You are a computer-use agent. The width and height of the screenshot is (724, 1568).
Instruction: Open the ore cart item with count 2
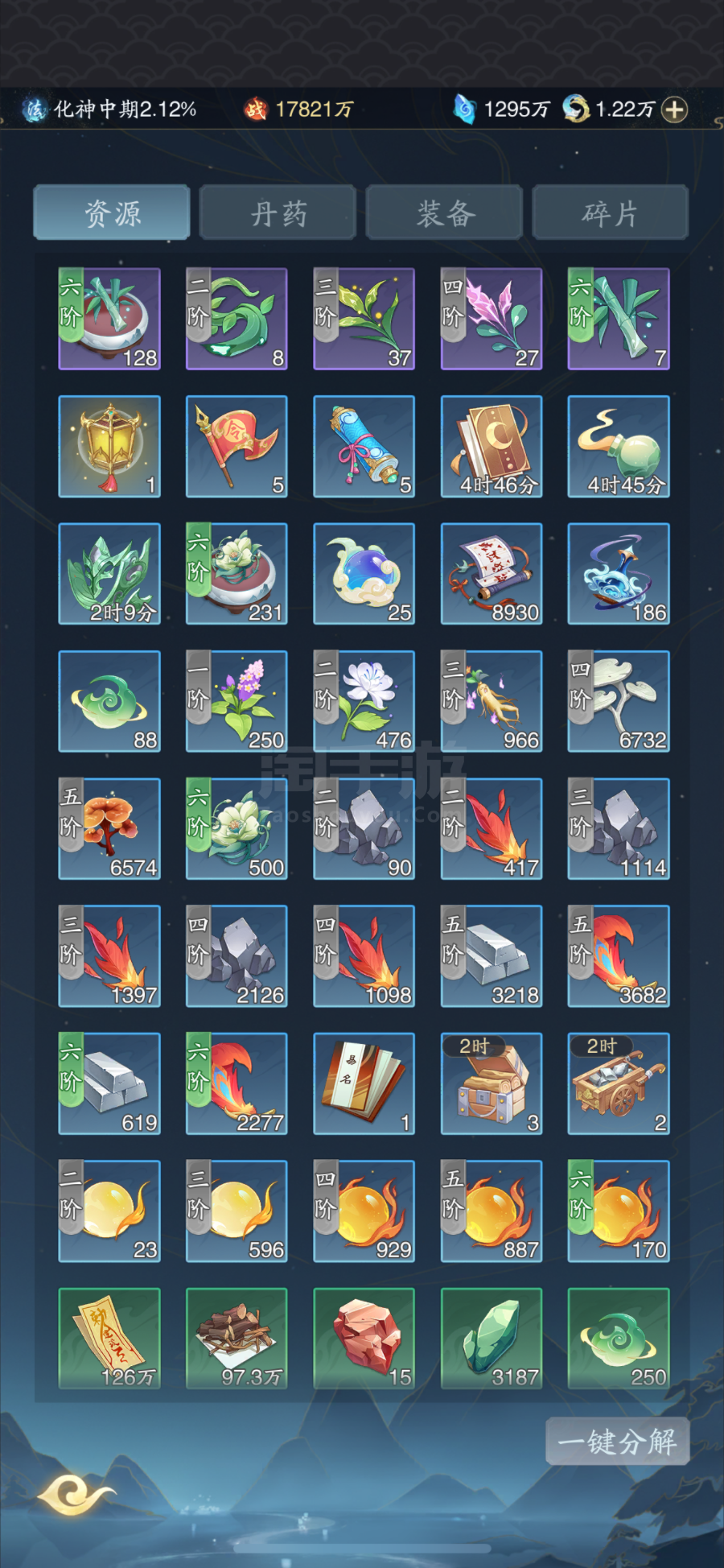click(x=619, y=1084)
